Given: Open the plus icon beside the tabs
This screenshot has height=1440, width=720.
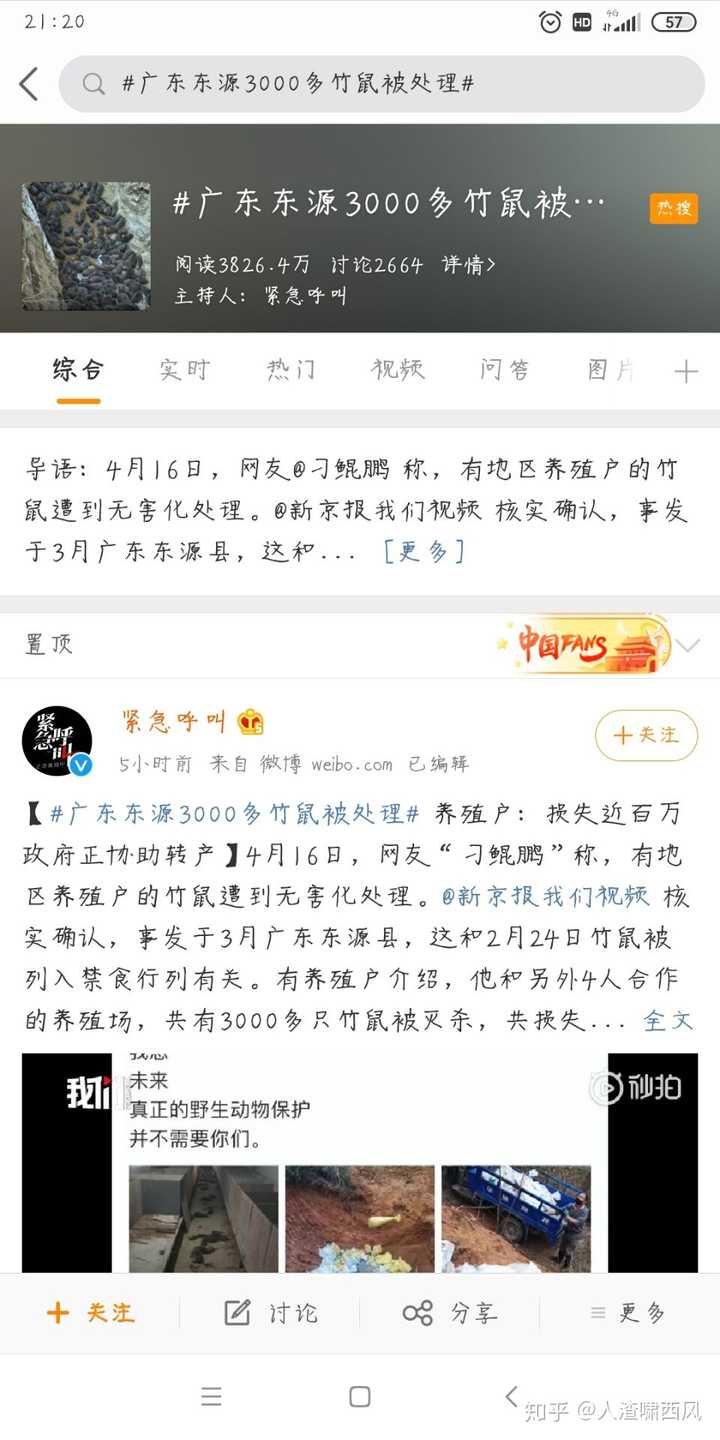Looking at the screenshot, I should (x=685, y=372).
